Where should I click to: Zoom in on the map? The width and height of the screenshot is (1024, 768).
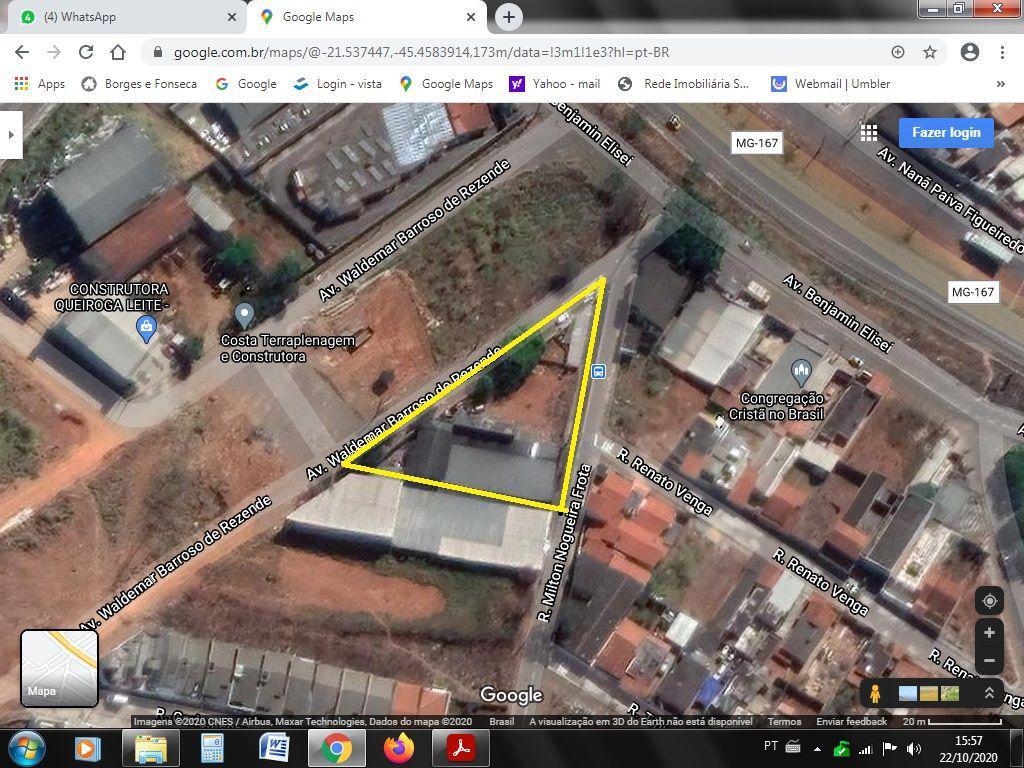pyautogui.click(x=989, y=633)
